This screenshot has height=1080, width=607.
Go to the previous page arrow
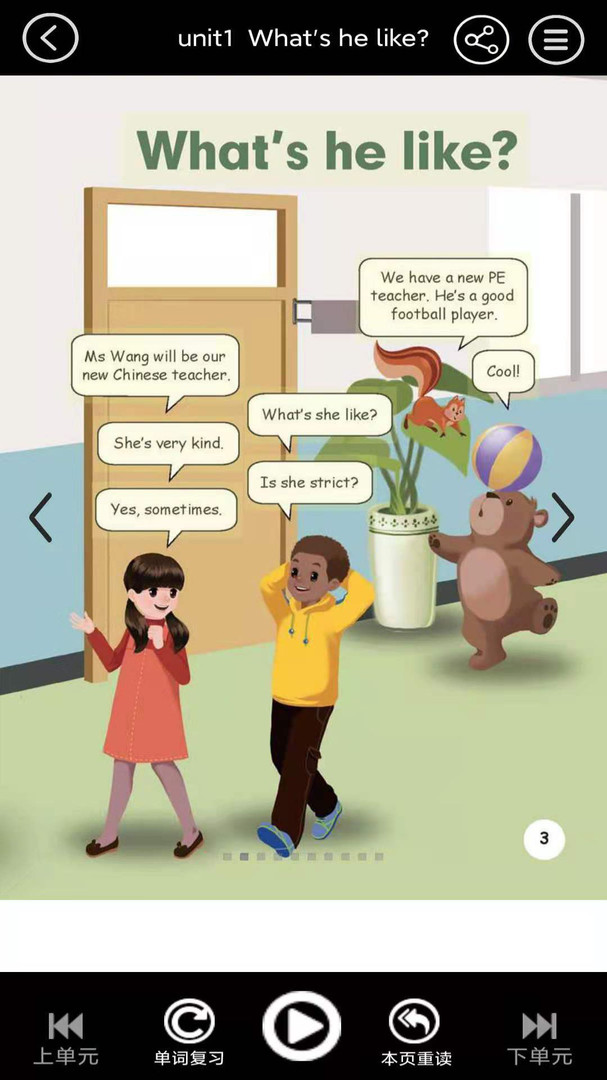point(41,517)
